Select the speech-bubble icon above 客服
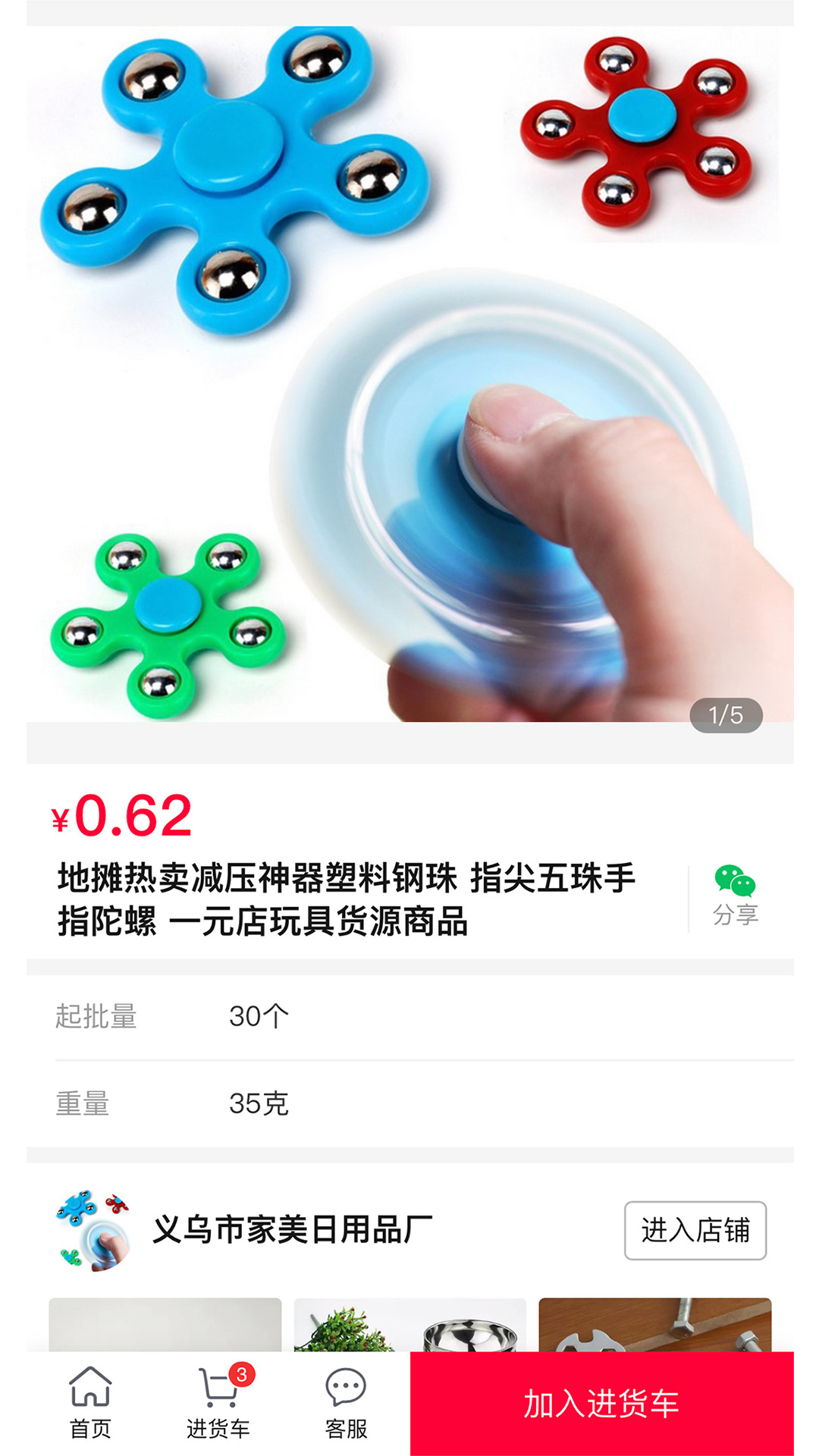The width and height of the screenshot is (819, 1456). point(345,1384)
